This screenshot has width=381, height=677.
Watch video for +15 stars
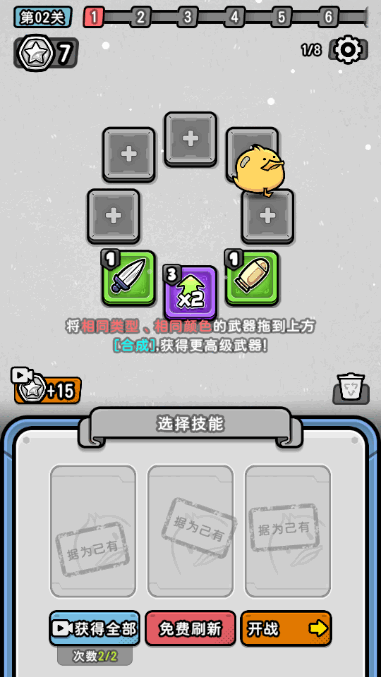tap(47, 387)
